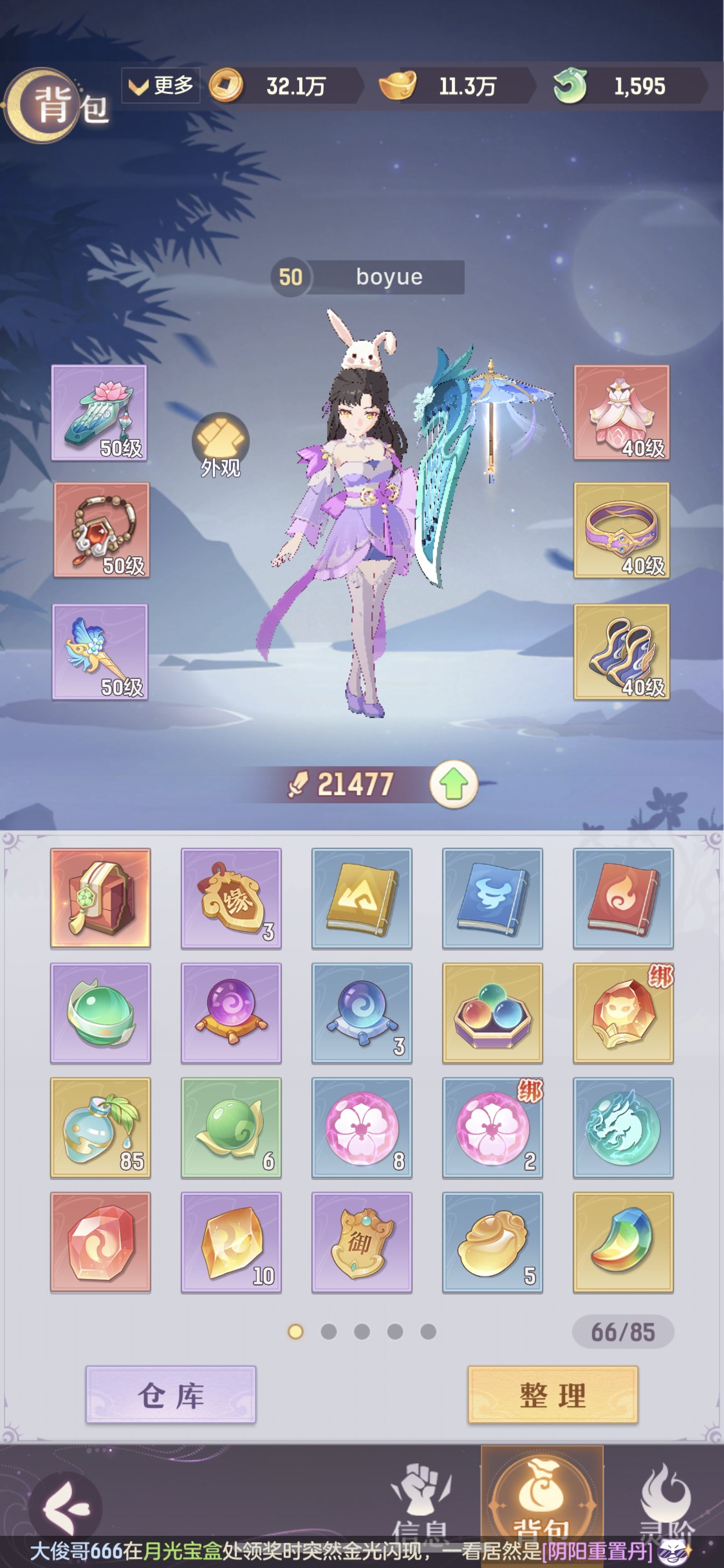Select the red gem necklace slot
724x1568 pixels.
point(102,530)
